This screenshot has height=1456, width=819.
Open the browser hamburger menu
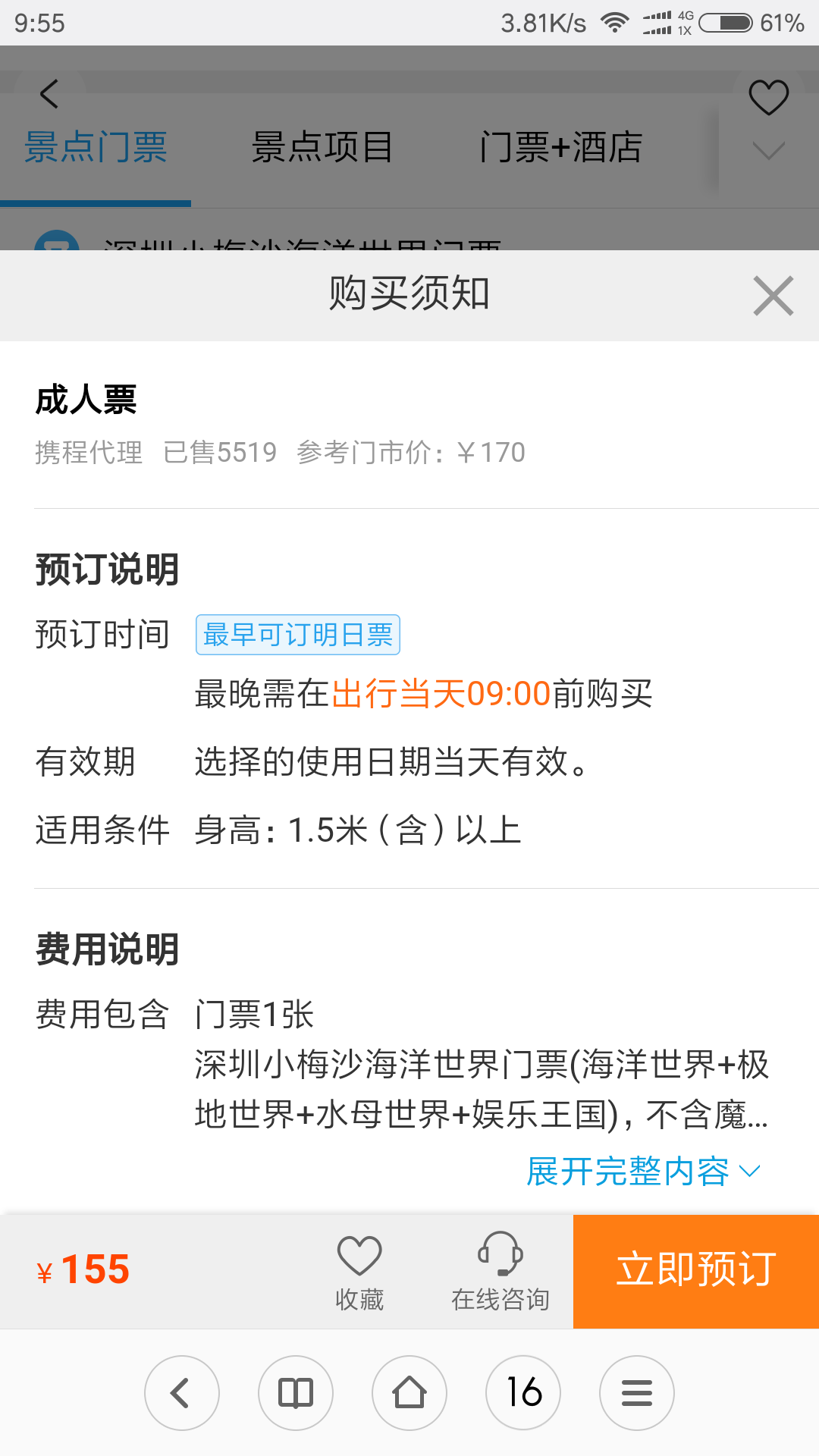(x=637, y=1393)
